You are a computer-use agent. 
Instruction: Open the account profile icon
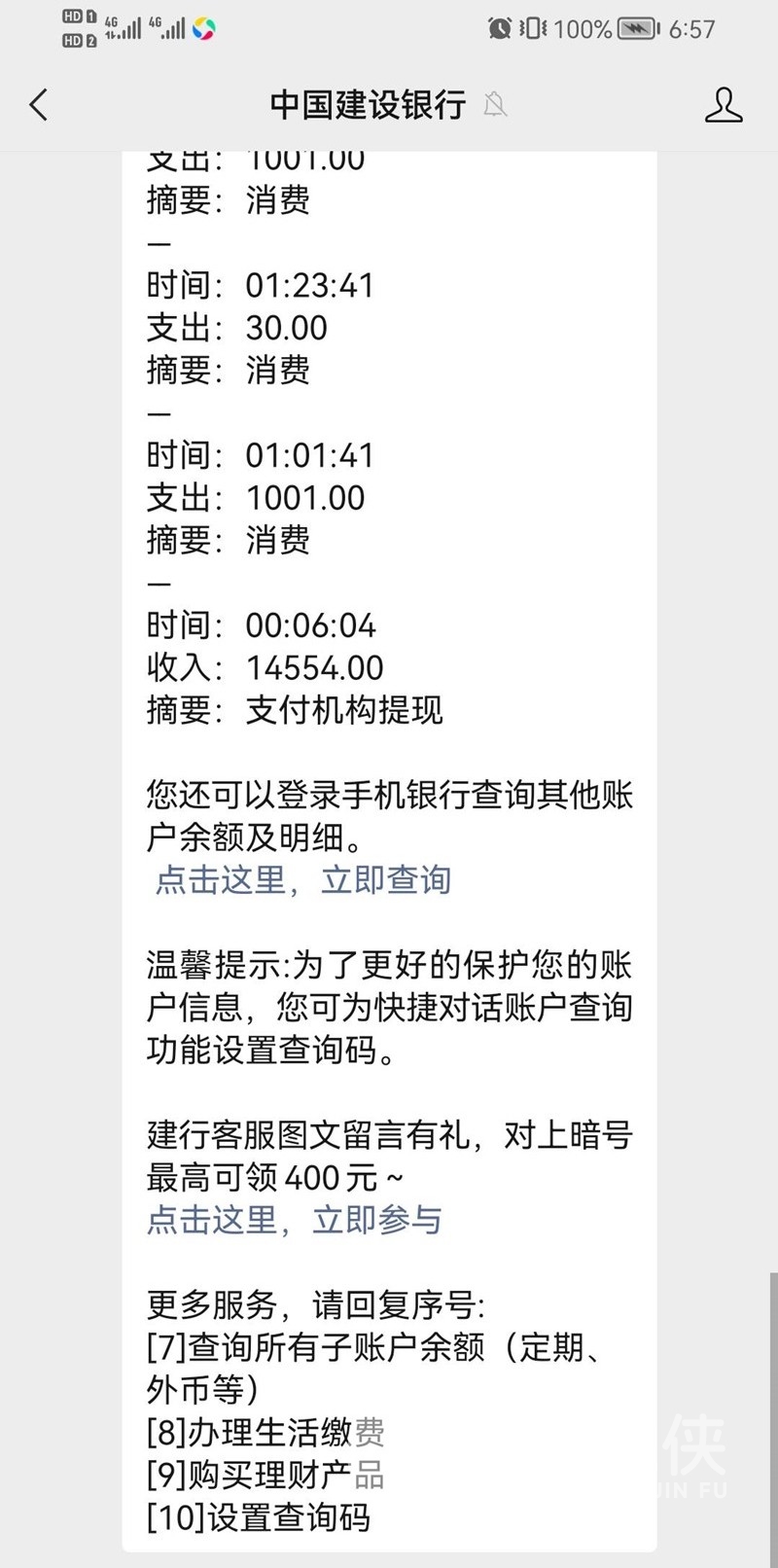(x=724, y=104)
